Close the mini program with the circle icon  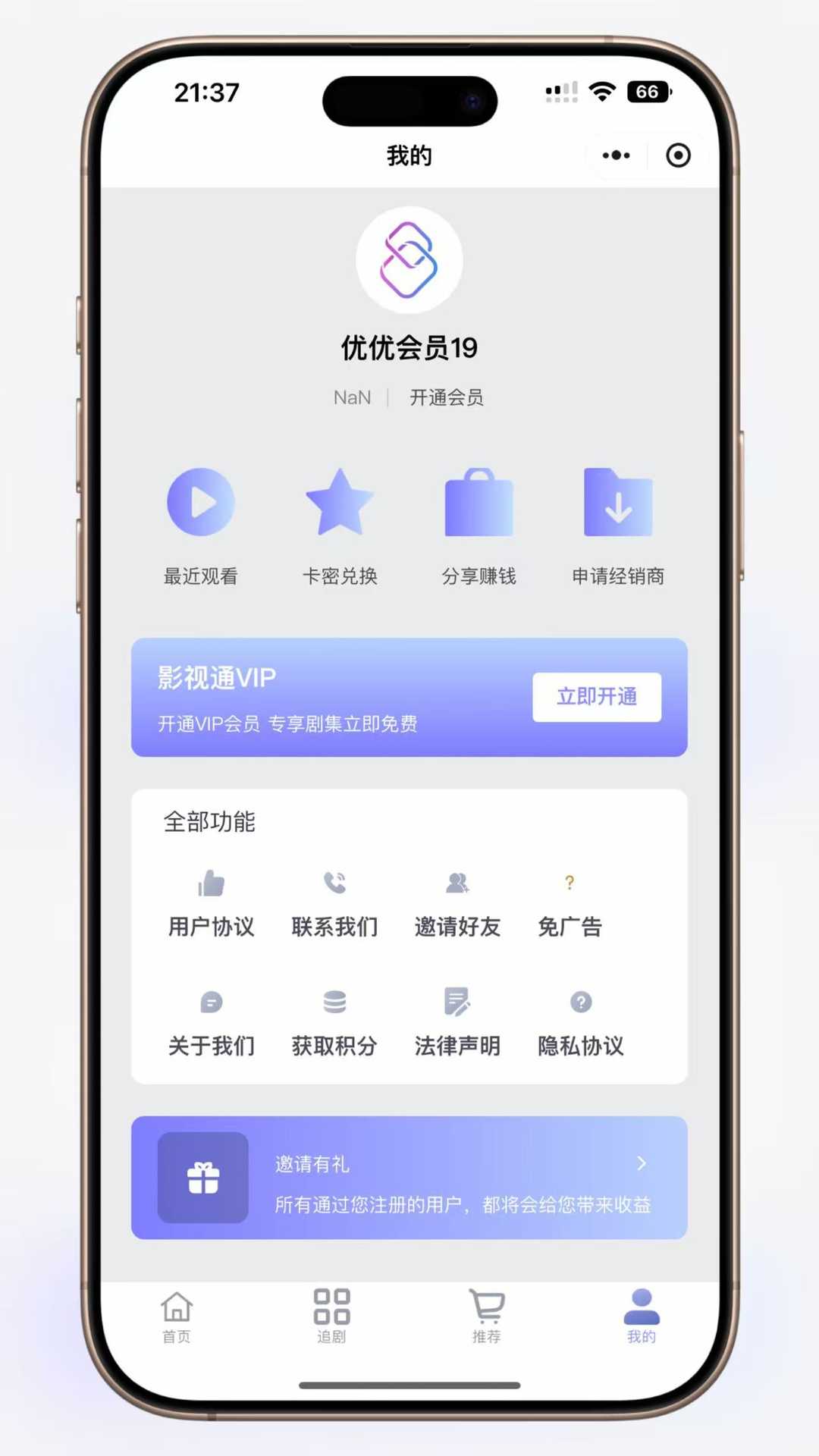click(678, 155)
